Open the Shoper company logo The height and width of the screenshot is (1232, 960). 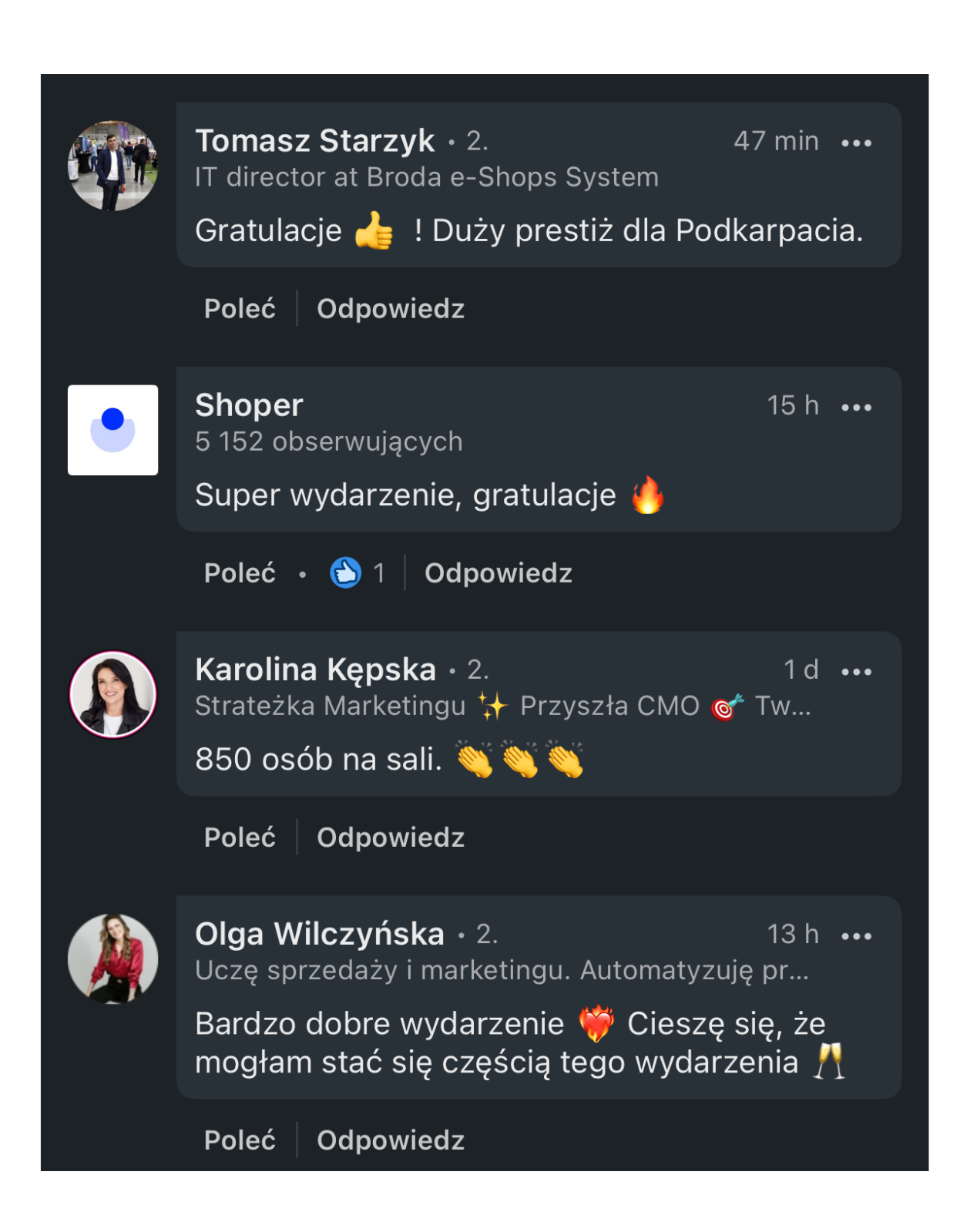[x=112, y=430]
